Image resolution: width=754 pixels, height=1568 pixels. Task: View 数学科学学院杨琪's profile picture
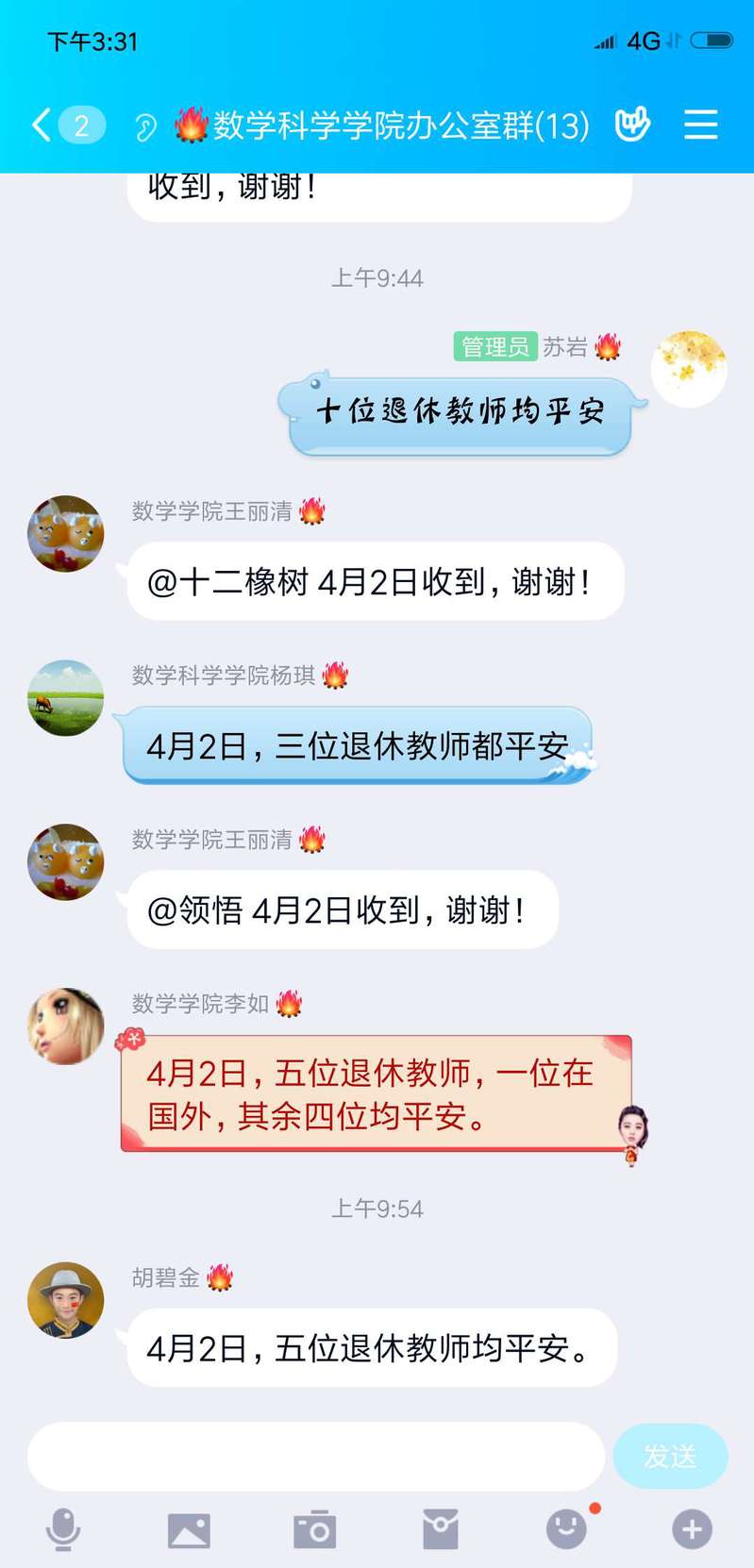[x=65, y=698]
